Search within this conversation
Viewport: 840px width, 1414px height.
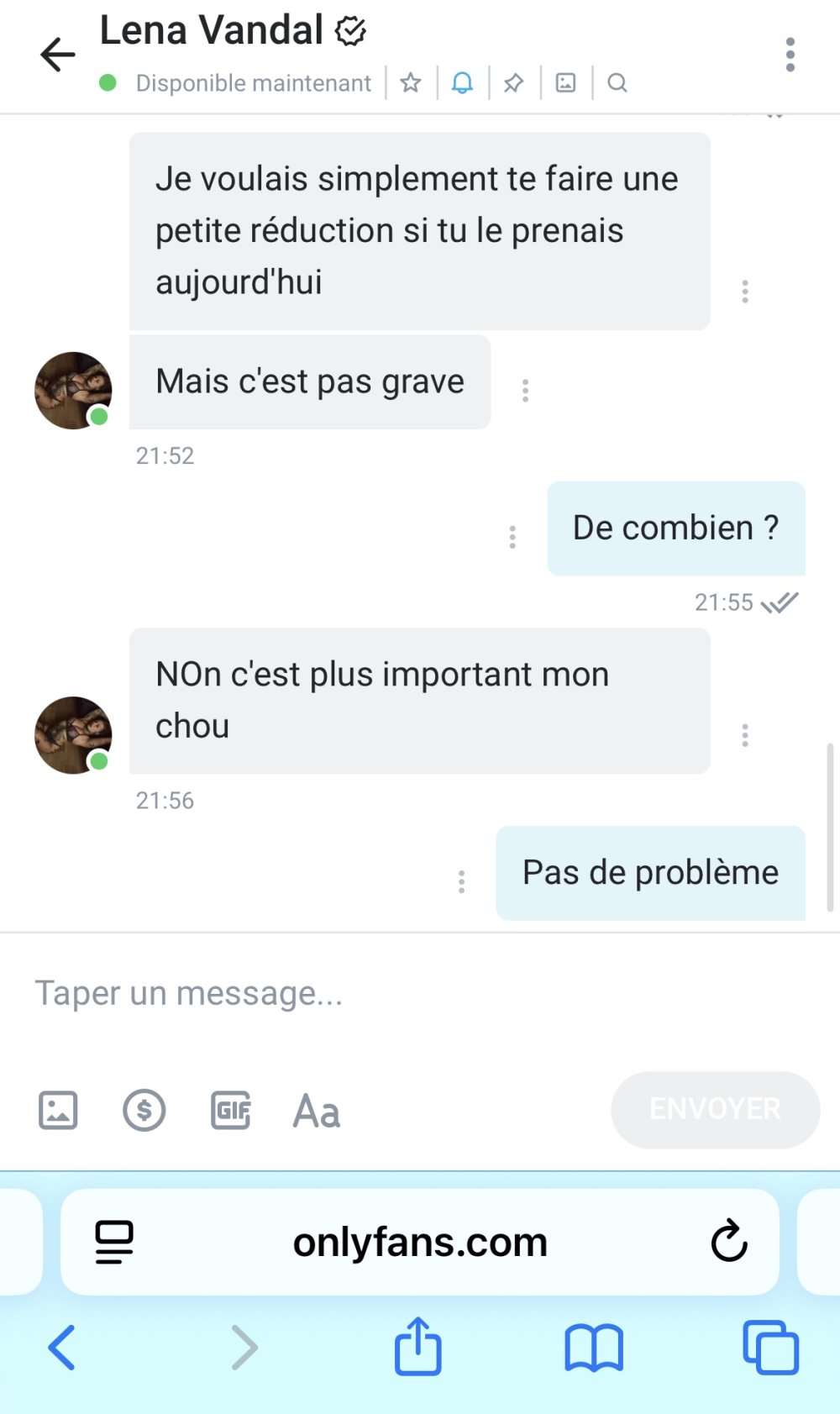[617, 83]
